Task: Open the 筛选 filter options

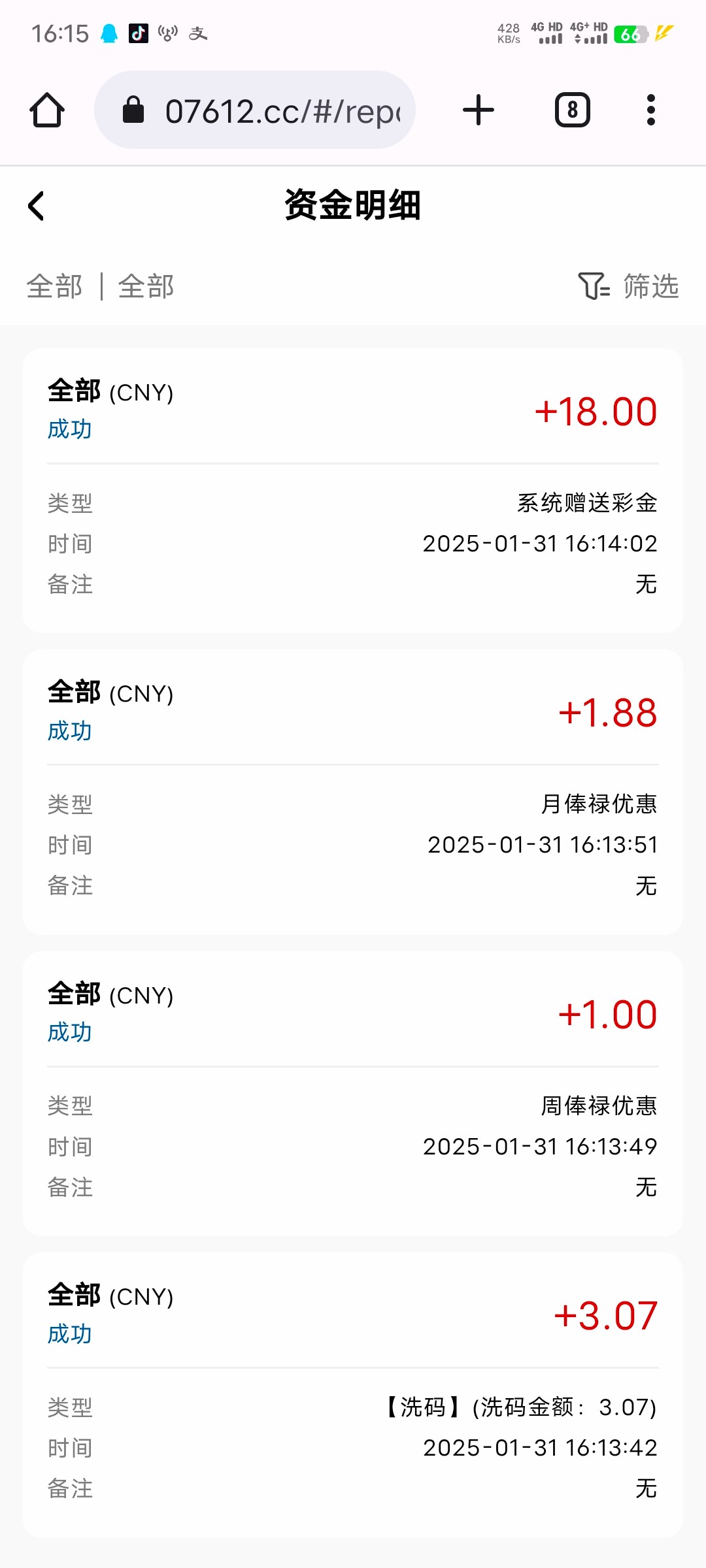Action: [629, 286]
